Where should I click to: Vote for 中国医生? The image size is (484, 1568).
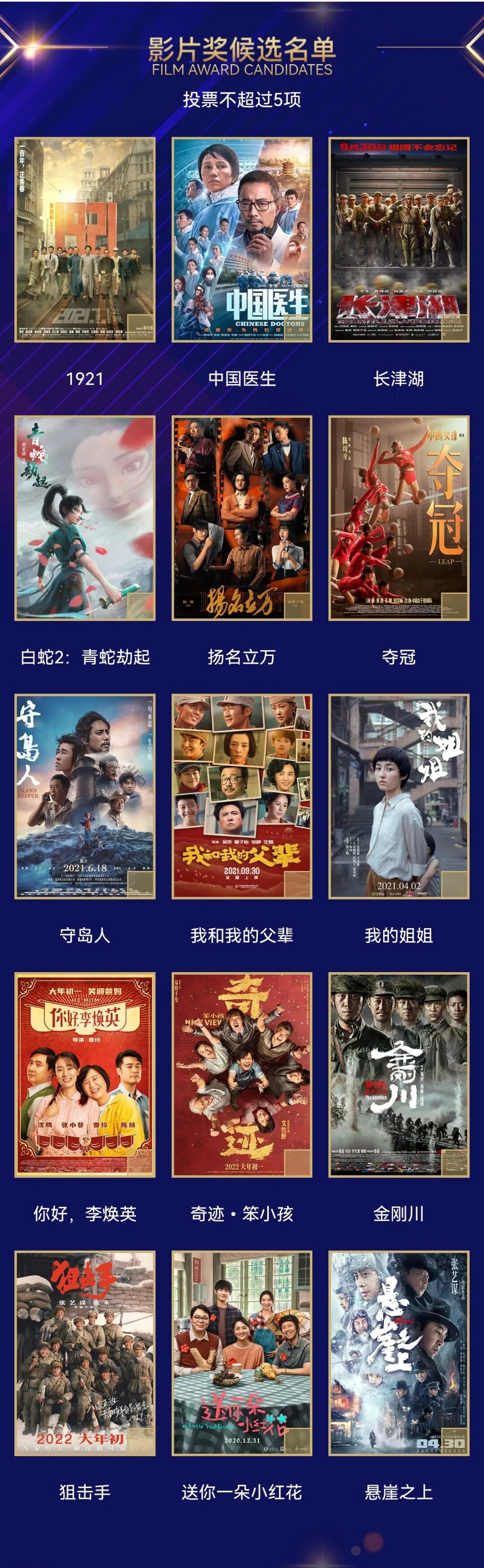[242, 240]
